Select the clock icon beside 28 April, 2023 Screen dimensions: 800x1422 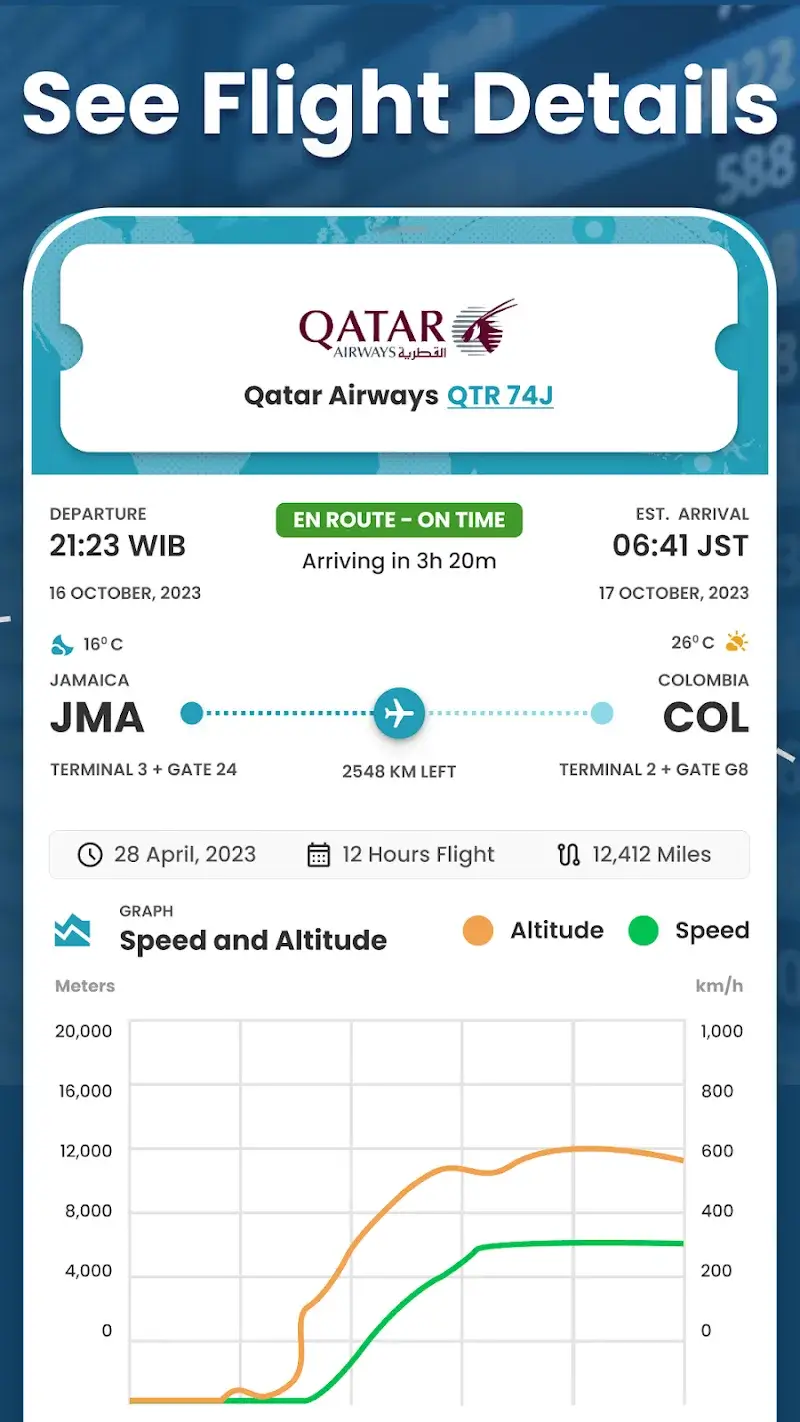point(91,854)
